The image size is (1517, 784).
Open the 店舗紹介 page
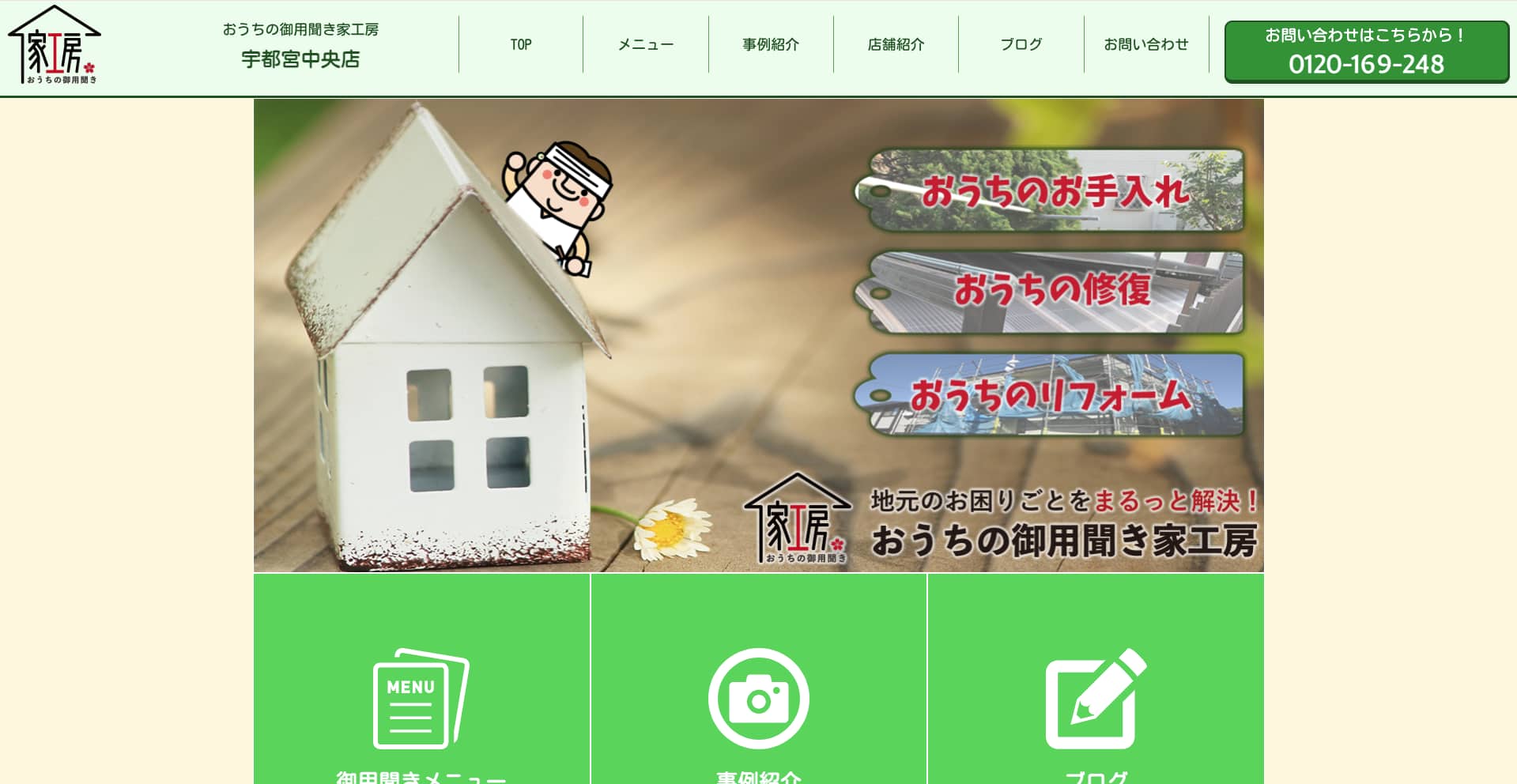pos(895,44)
